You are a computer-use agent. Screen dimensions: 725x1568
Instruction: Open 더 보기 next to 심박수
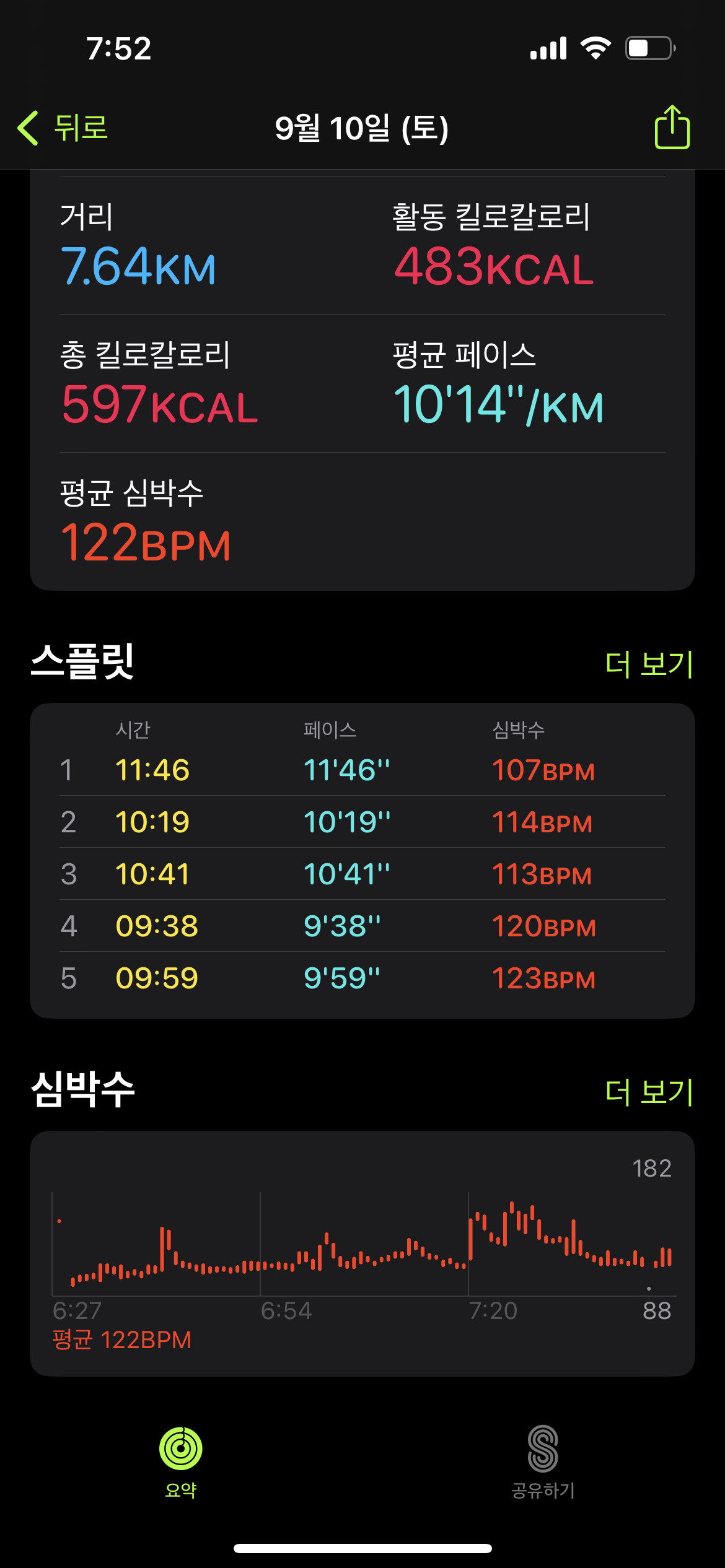click(648, 1091)
